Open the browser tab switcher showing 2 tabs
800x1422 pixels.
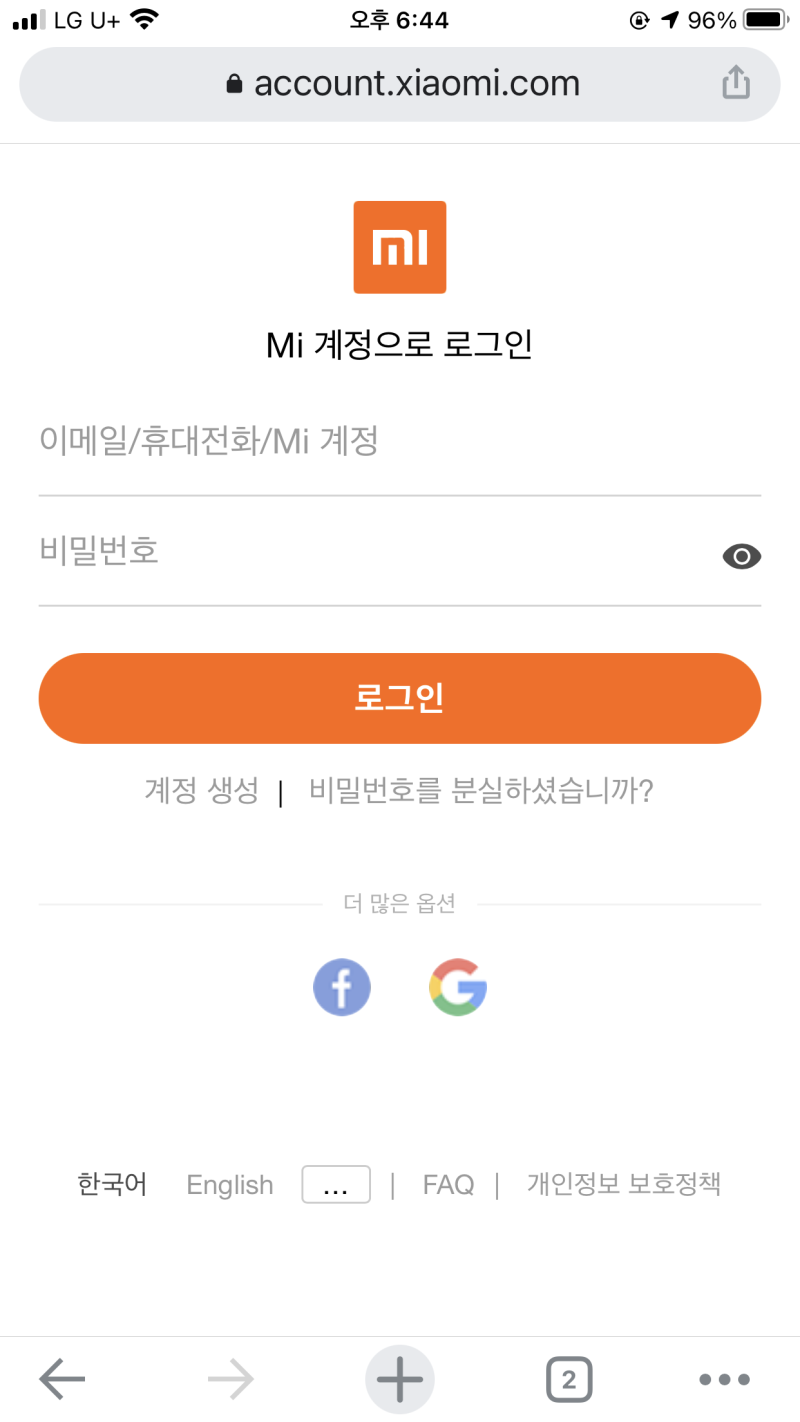569,1378
